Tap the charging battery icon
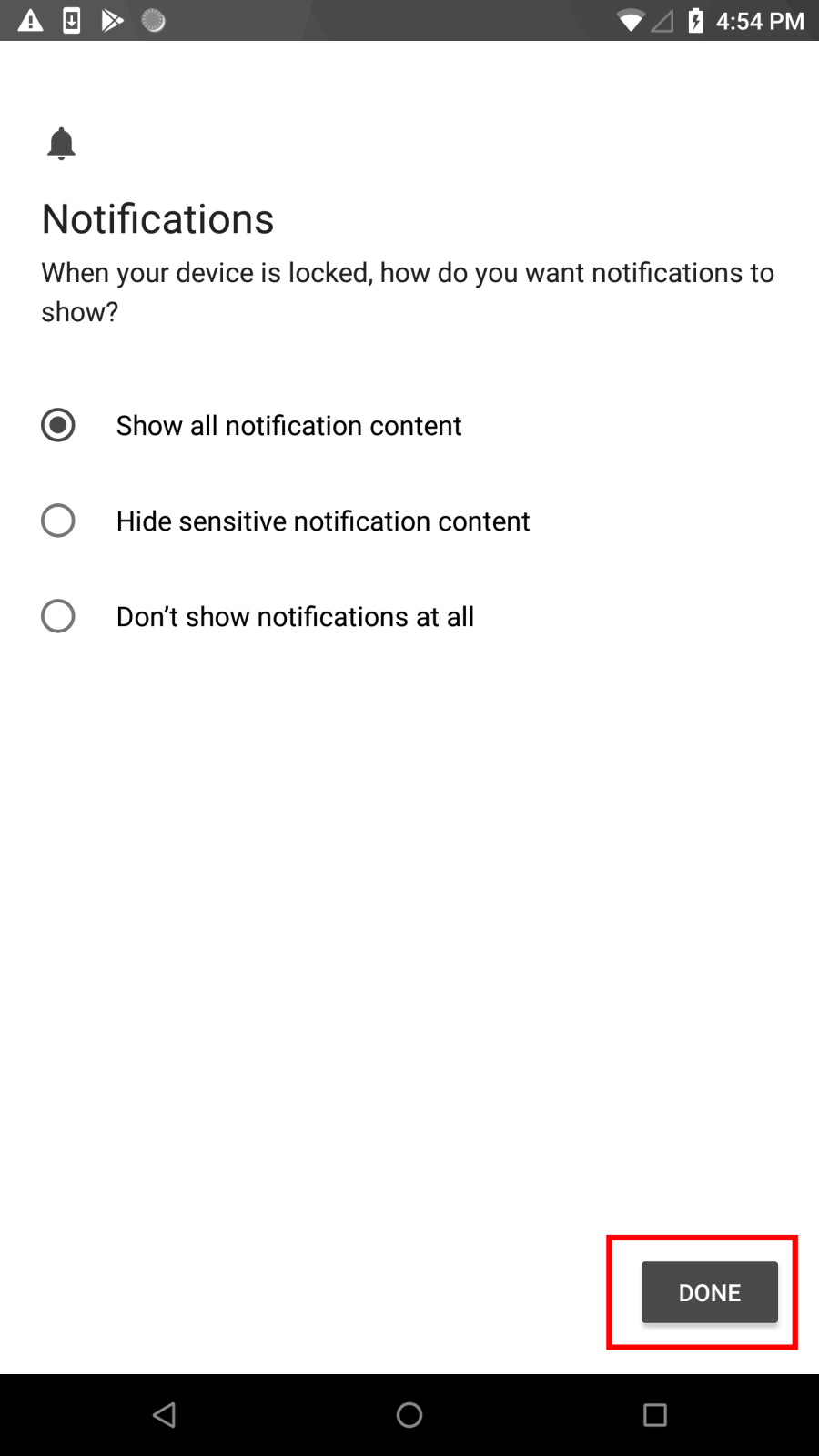 pos(693,20)
